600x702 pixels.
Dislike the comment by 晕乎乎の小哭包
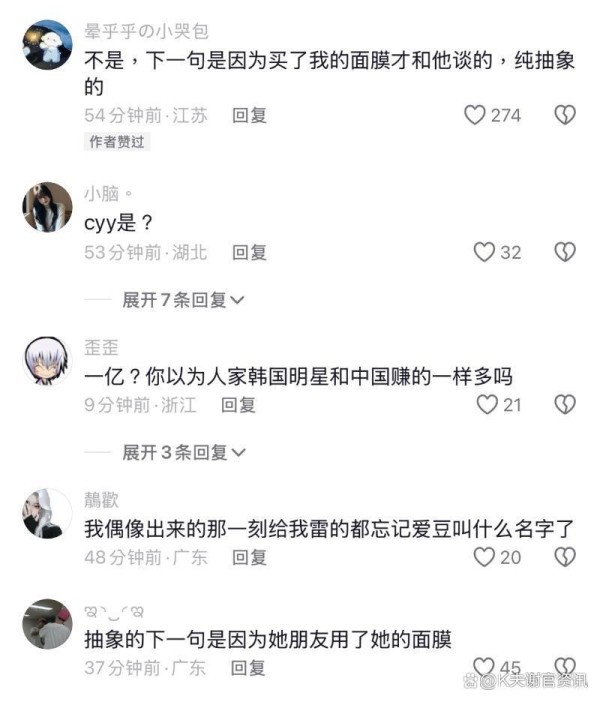(x=565, y=115)
